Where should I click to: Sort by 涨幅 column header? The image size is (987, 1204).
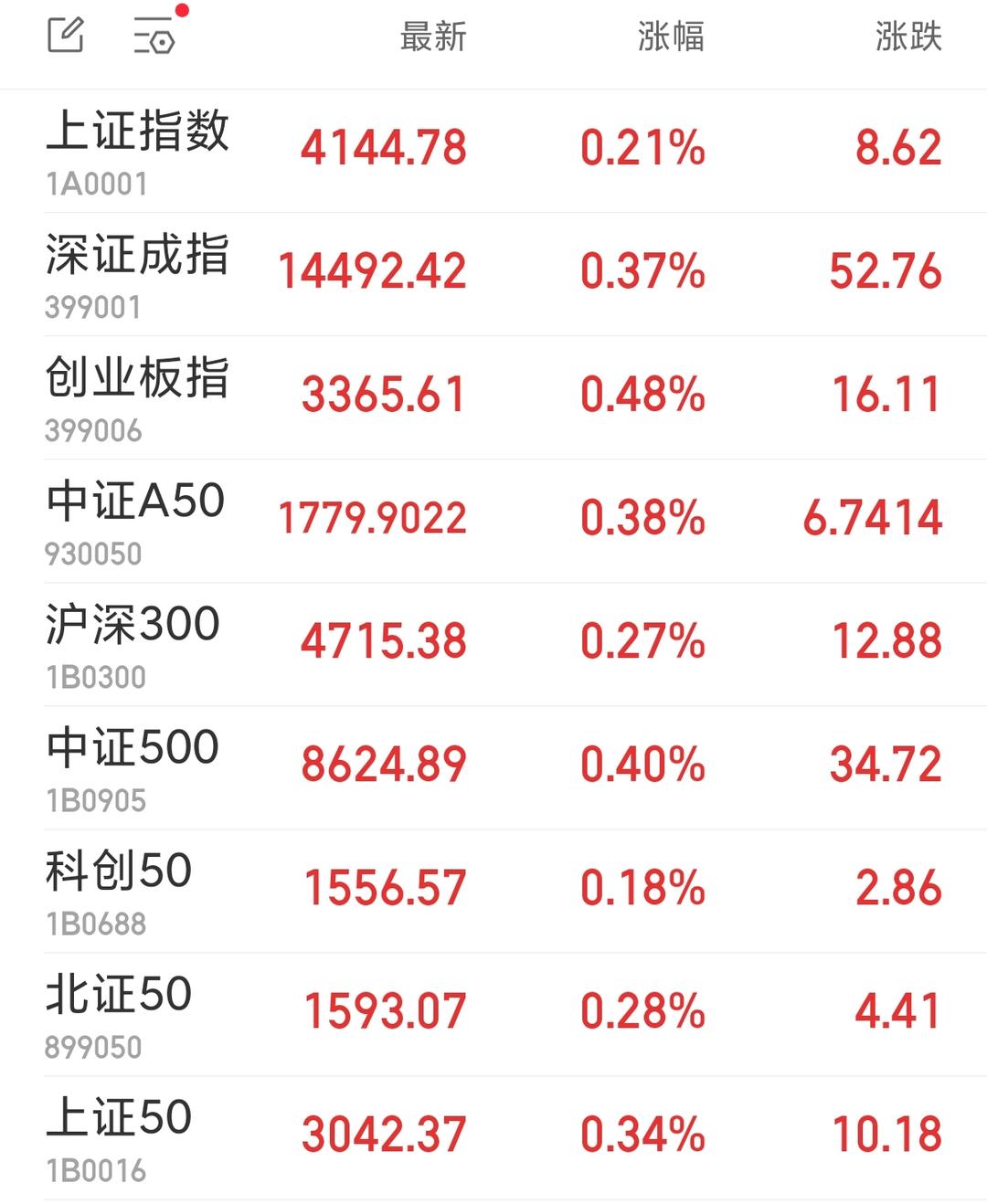tap(671, 37)
